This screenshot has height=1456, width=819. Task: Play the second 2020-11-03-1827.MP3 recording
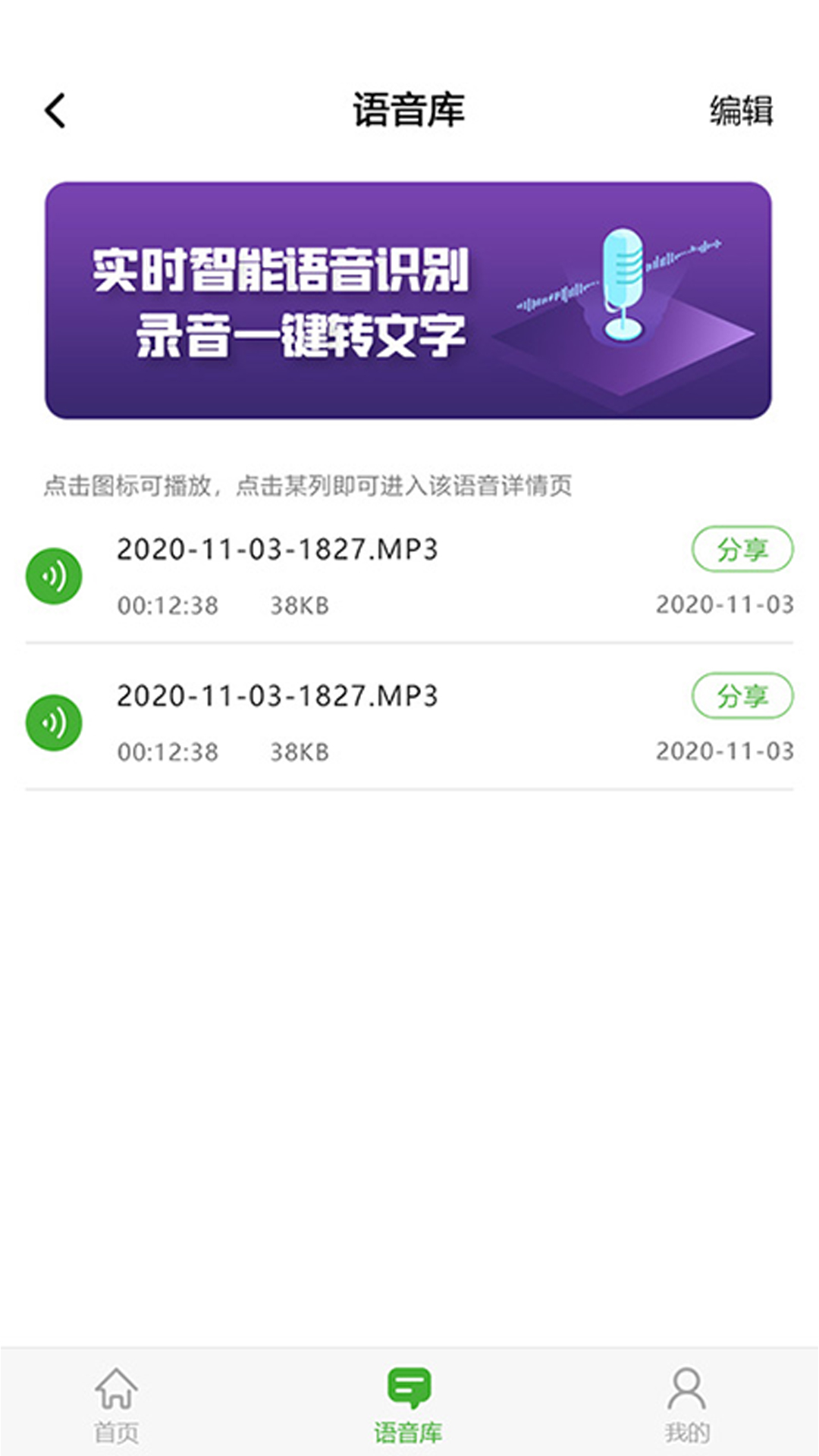54,723
